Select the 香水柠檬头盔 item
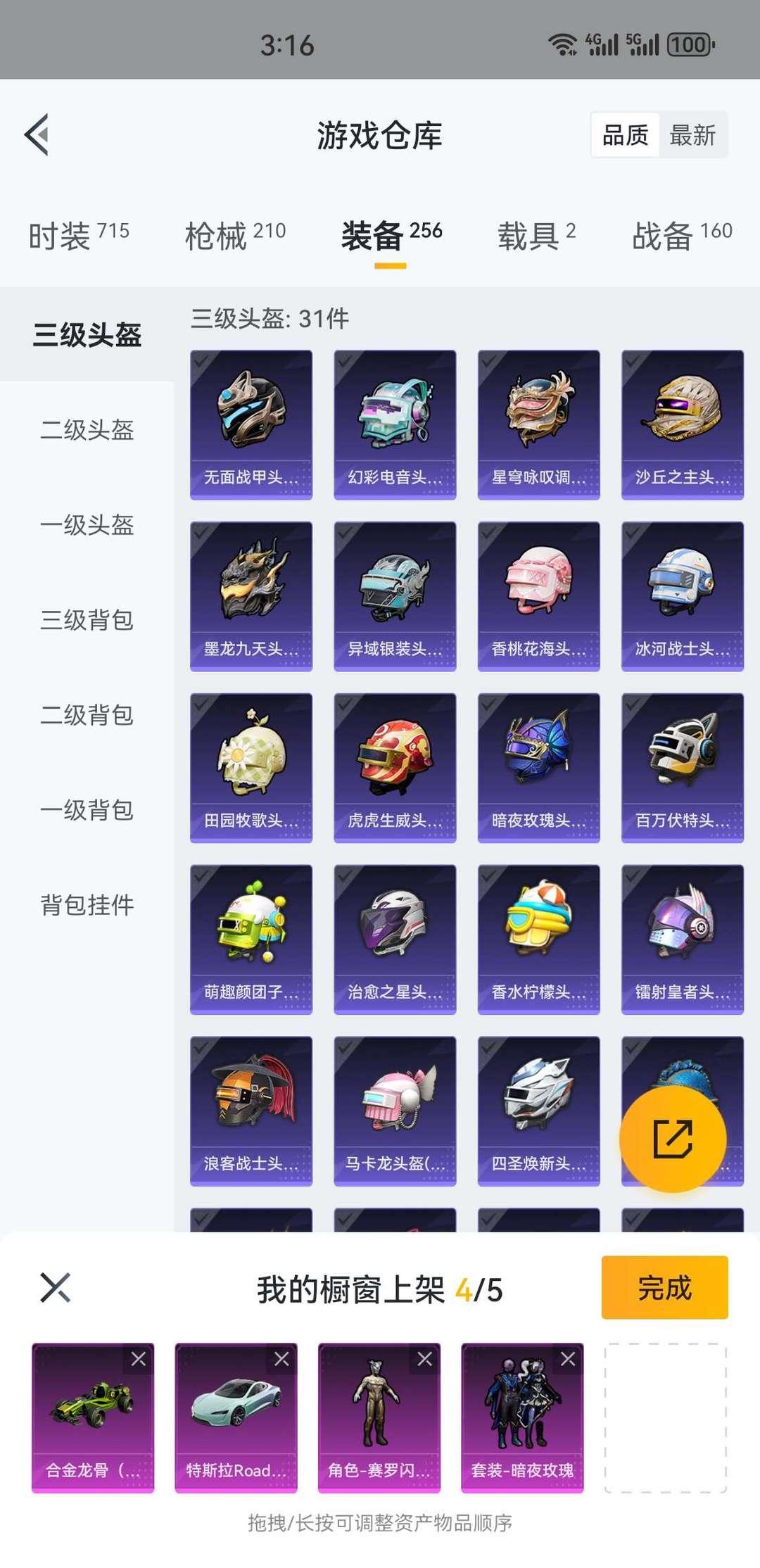Viewport: 760px width, 1568px height. click(538, 940)
